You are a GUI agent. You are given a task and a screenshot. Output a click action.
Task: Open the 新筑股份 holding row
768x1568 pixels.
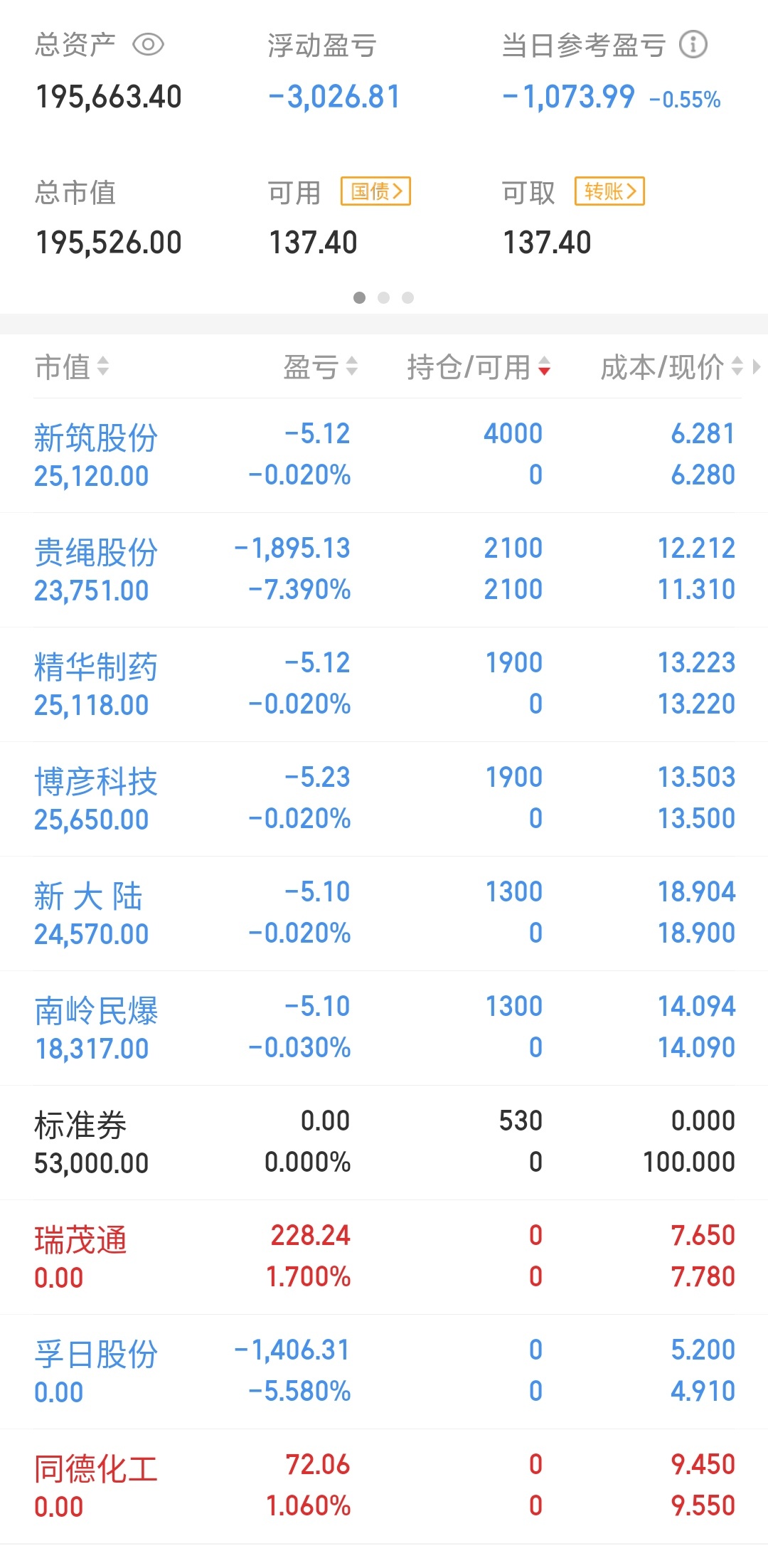pos(384,455)
